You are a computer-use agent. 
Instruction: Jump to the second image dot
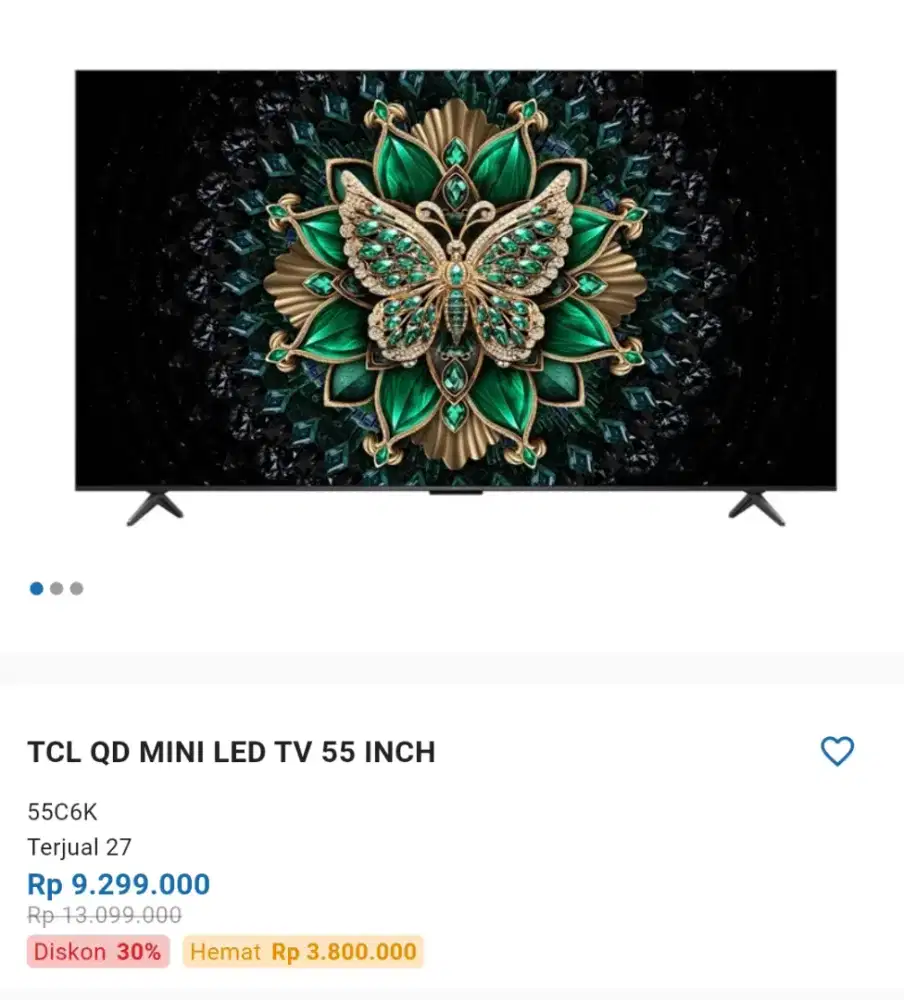pos(57,589)
